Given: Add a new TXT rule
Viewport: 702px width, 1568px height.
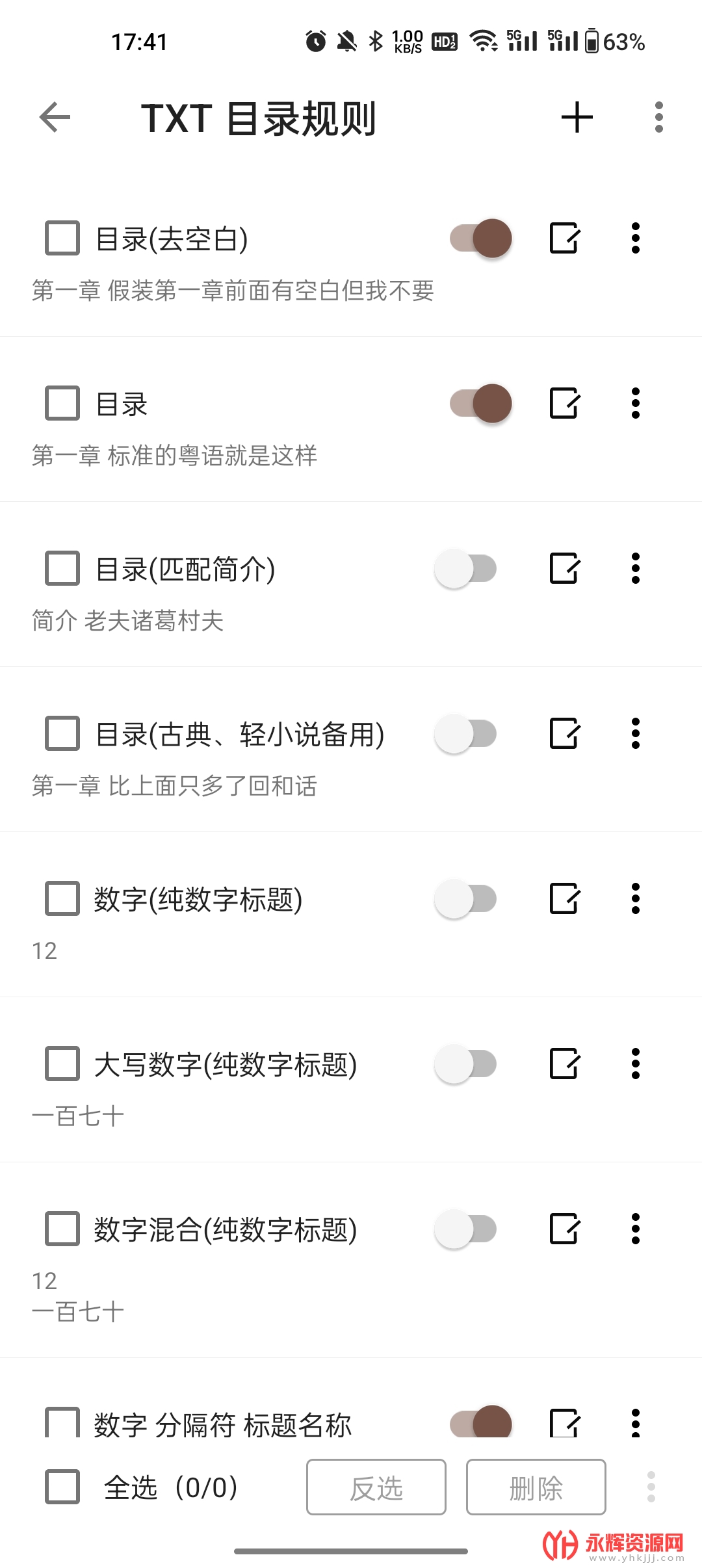Looking at the screenshot, I should [577, 118].
